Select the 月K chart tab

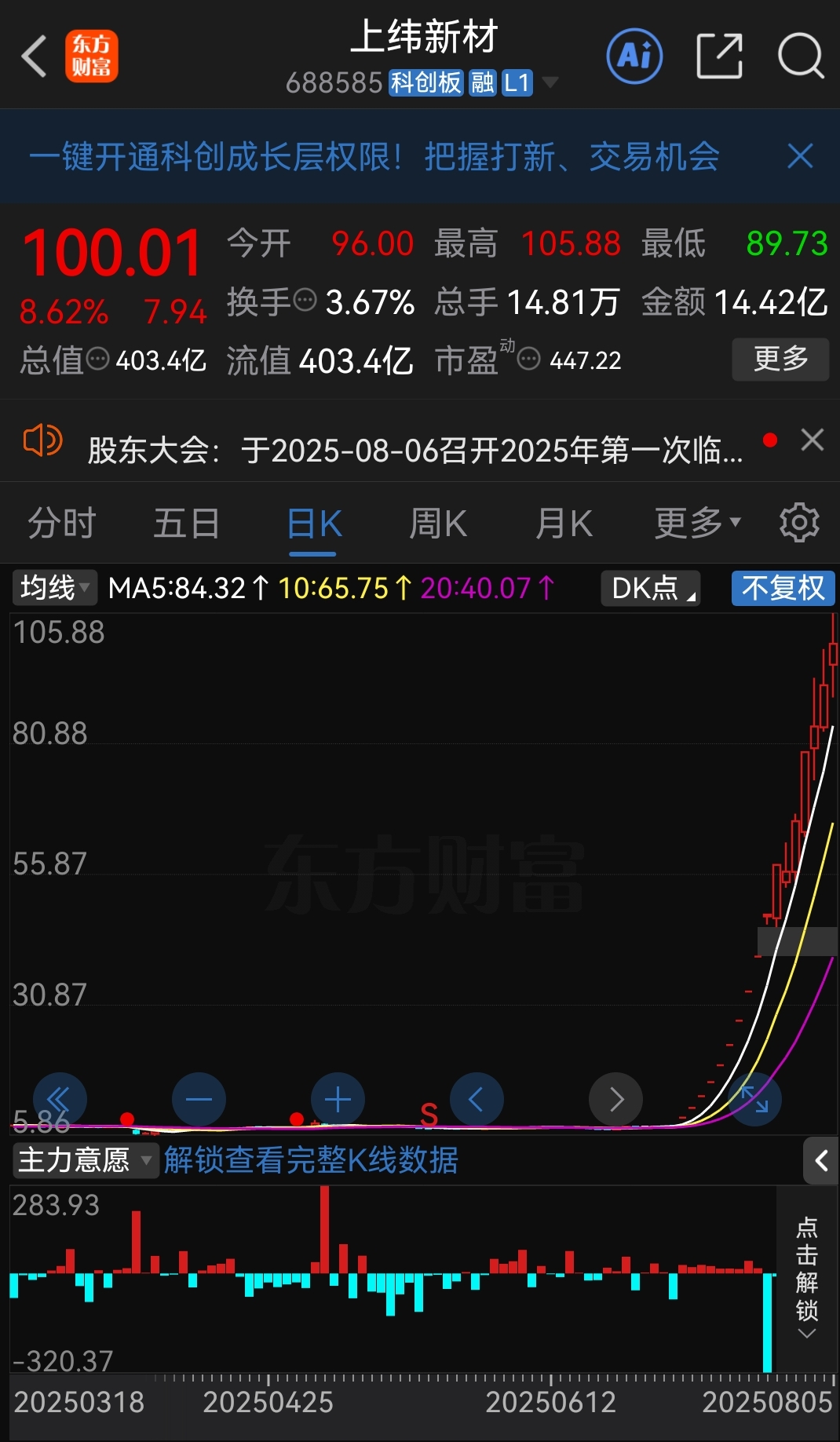564,524
